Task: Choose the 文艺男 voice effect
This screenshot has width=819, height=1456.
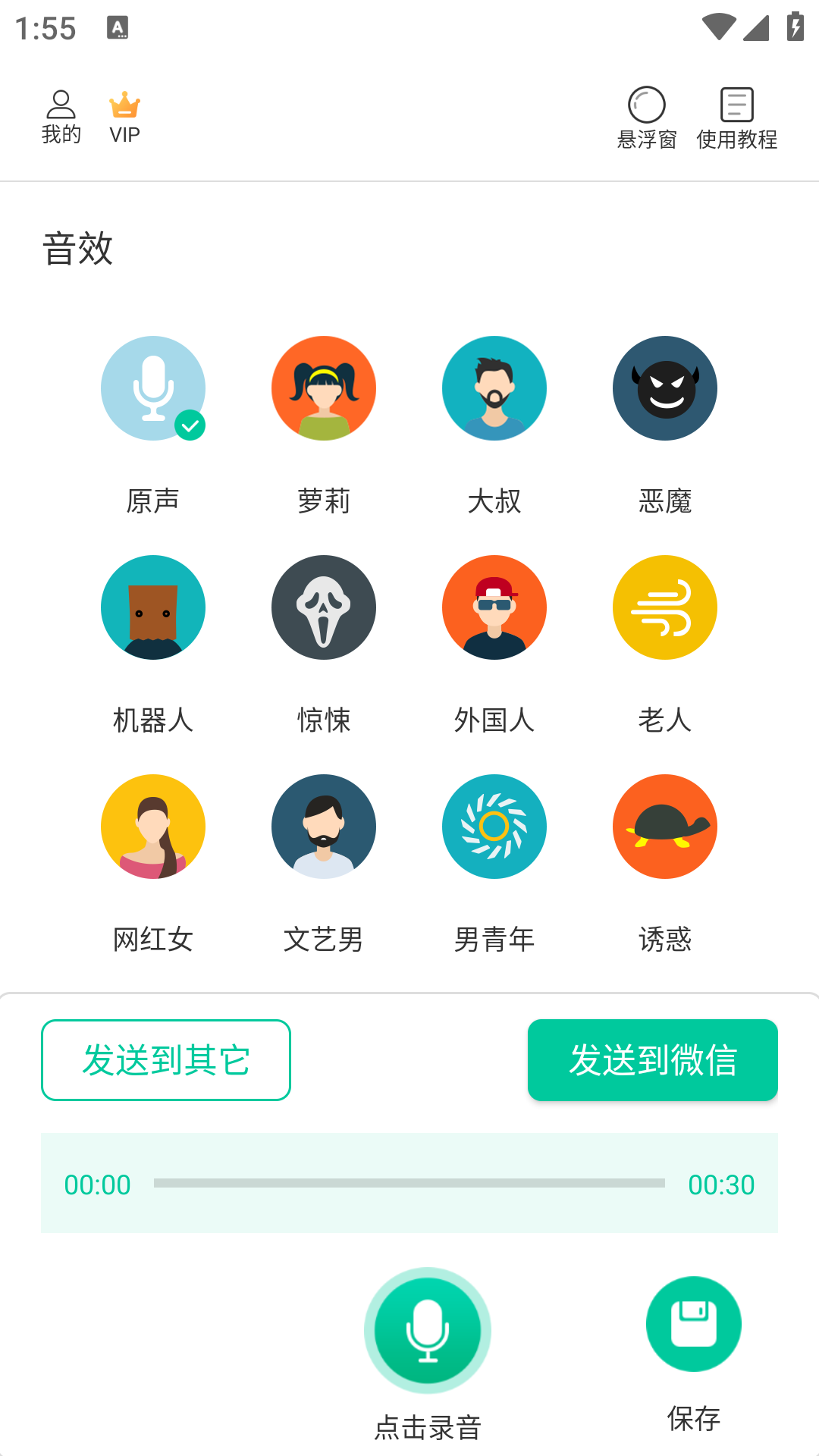Action: click(x=324, y=827)
